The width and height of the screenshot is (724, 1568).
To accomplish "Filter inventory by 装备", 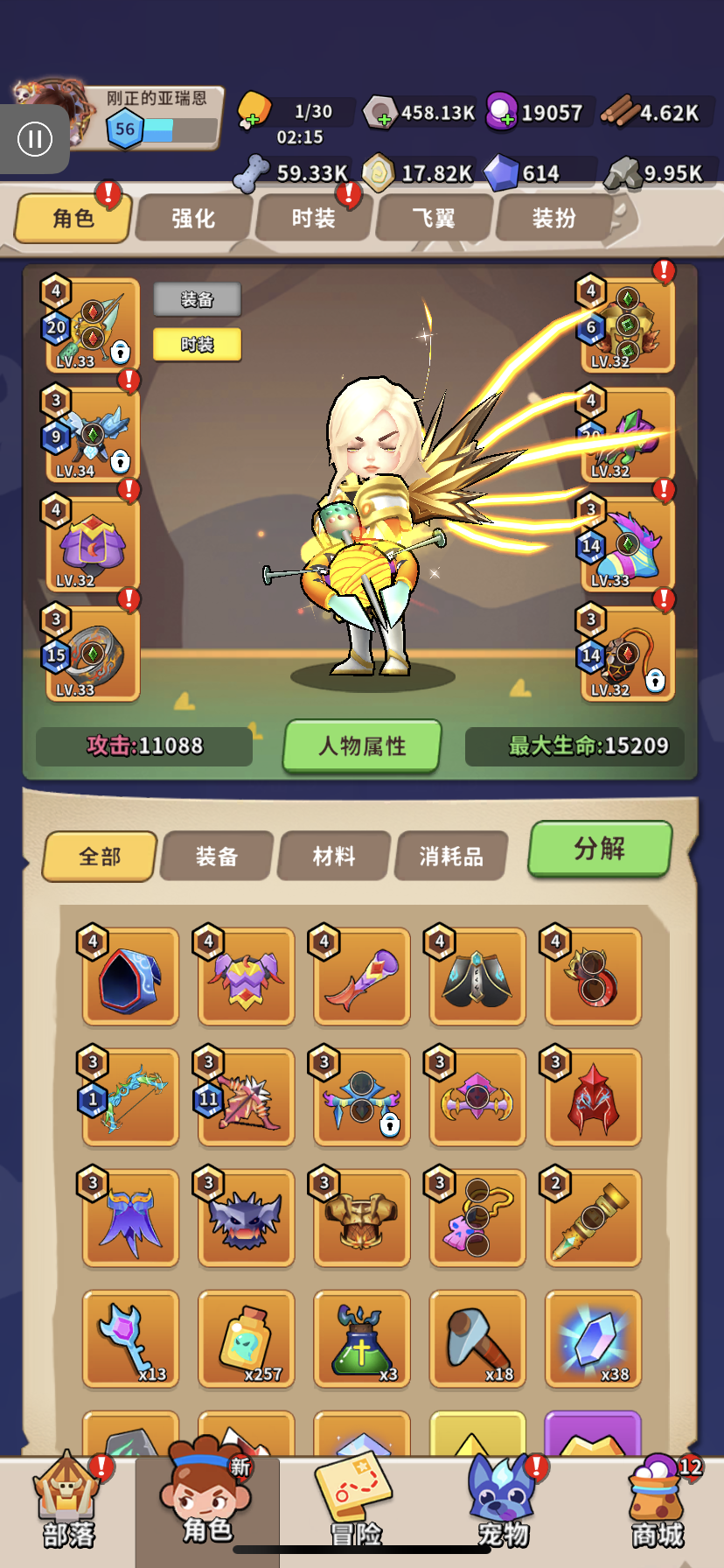I will coord(217,857).
